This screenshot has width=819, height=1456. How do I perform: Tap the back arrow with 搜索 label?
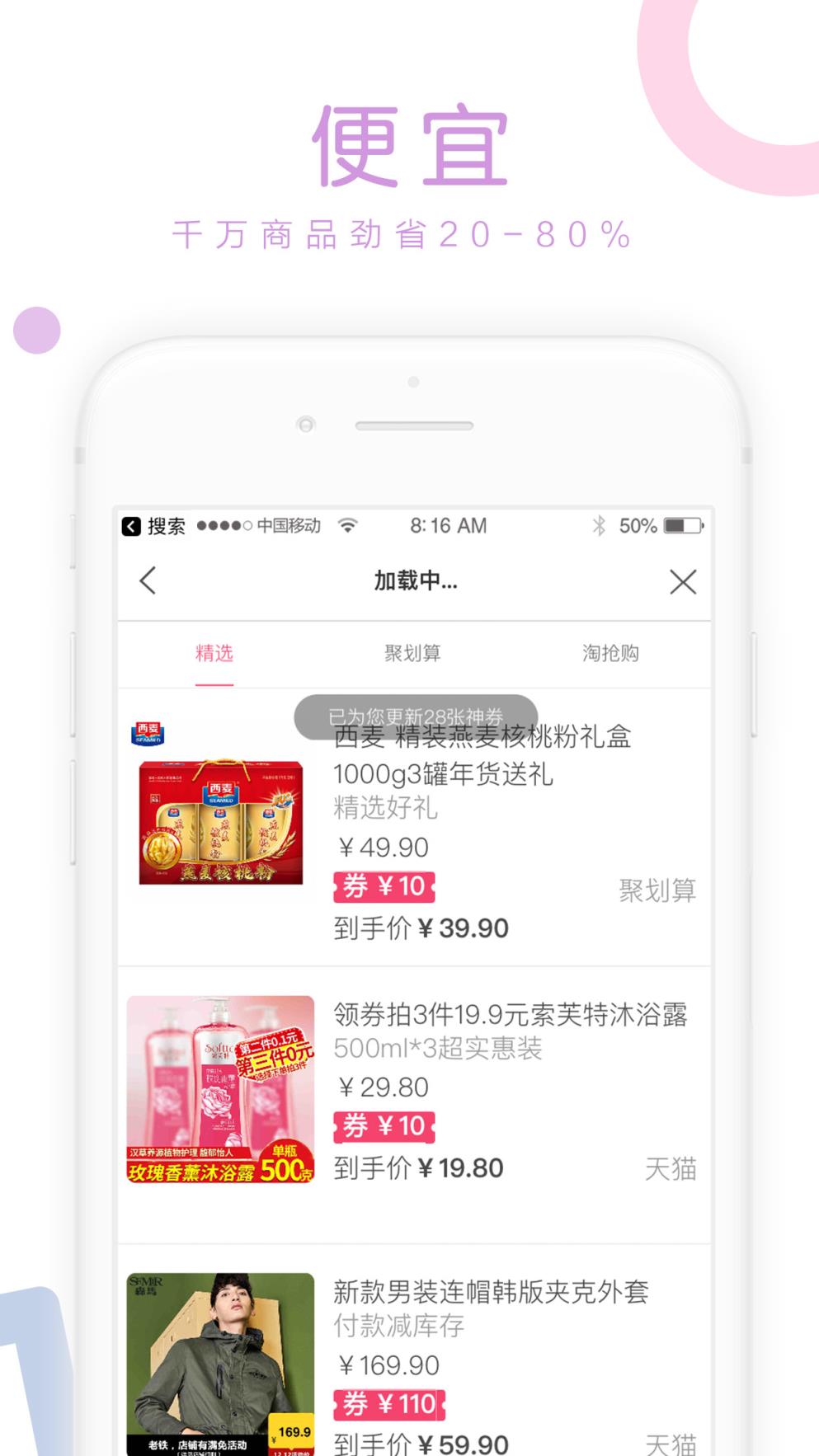pos(153,525)
